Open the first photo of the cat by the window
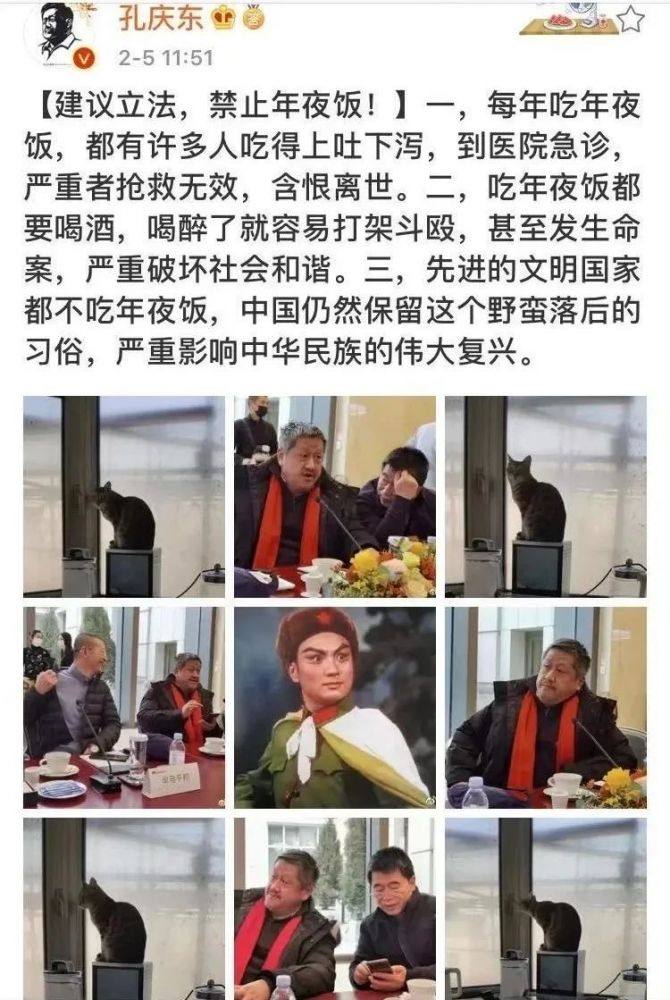The image size is (670, 1000). 124,496
